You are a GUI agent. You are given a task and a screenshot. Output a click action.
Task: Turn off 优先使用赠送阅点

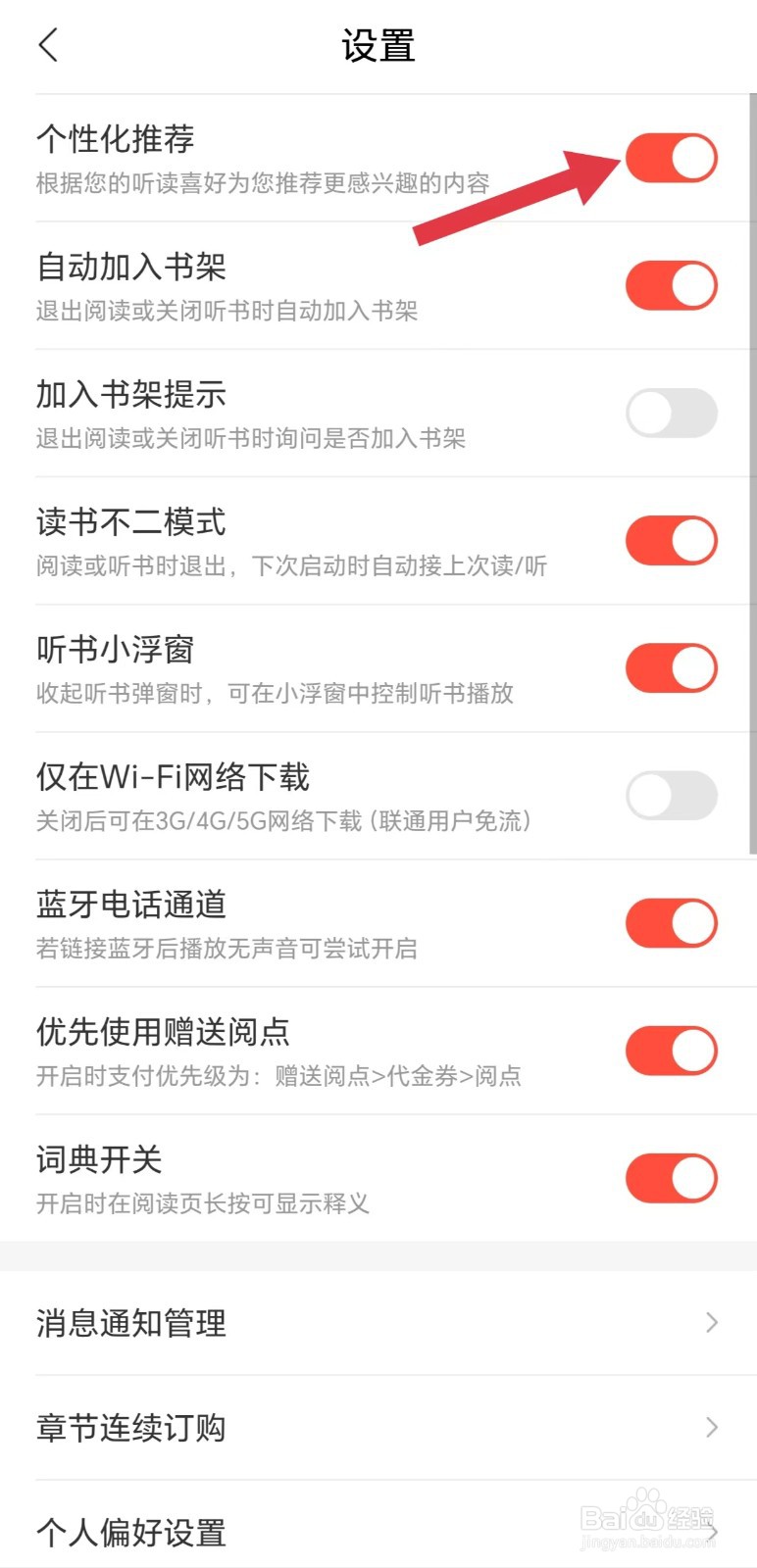(671, 1051)
